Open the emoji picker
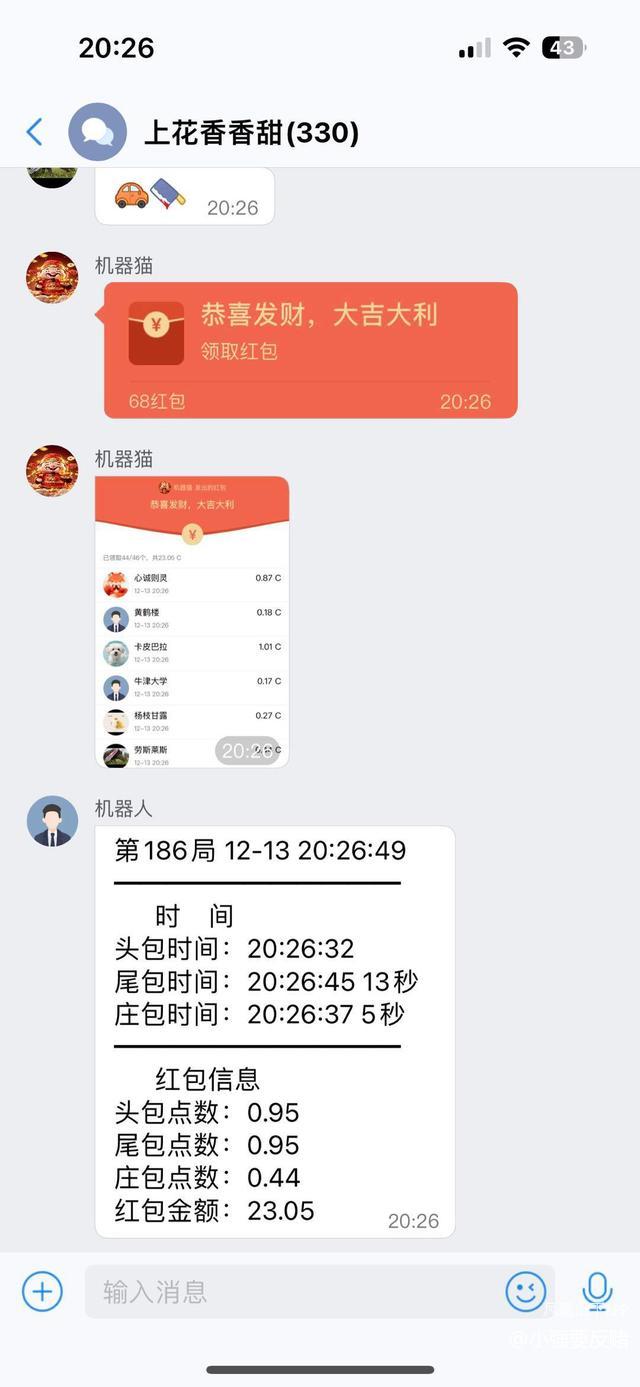This screenshot has width=640, height=1387. tap(526, 1291)
